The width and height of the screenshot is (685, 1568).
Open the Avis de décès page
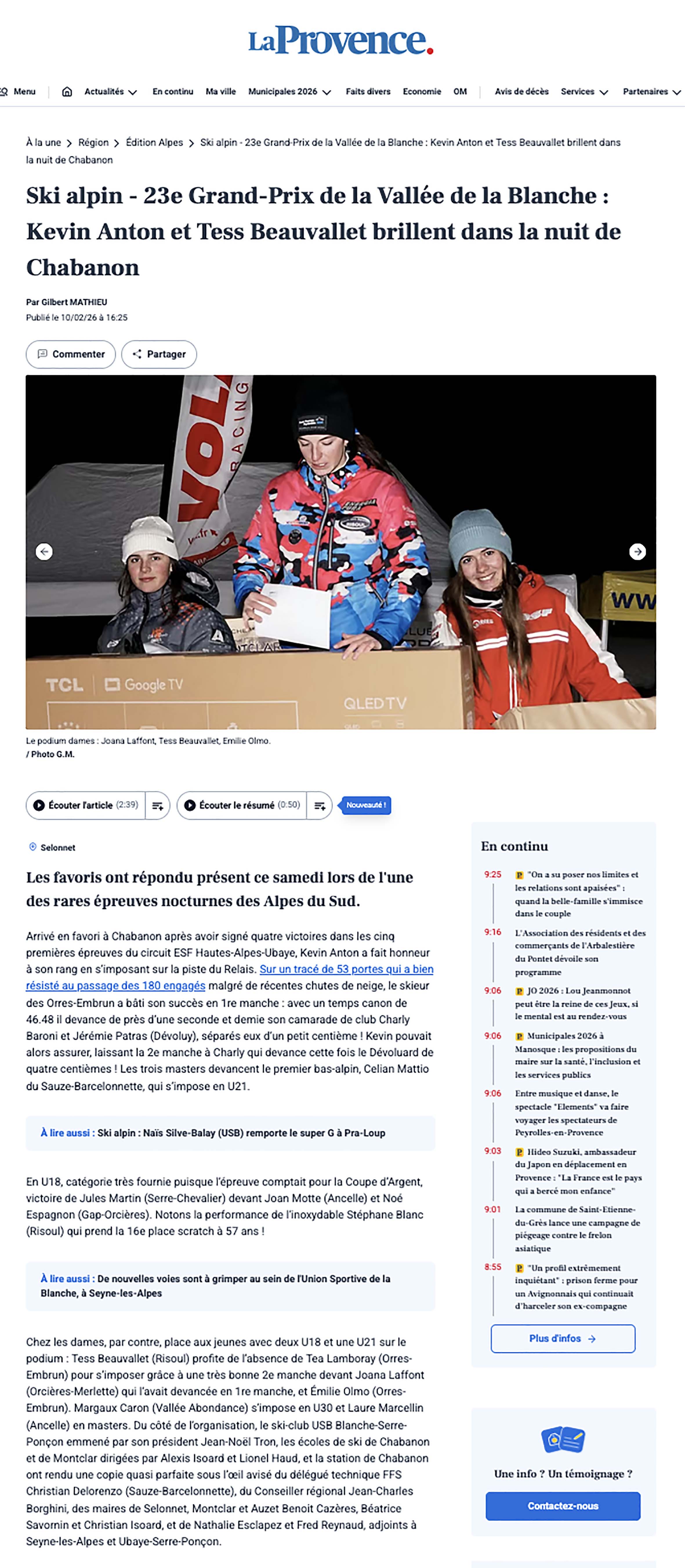pyautogui.click(x=521, y=91)
